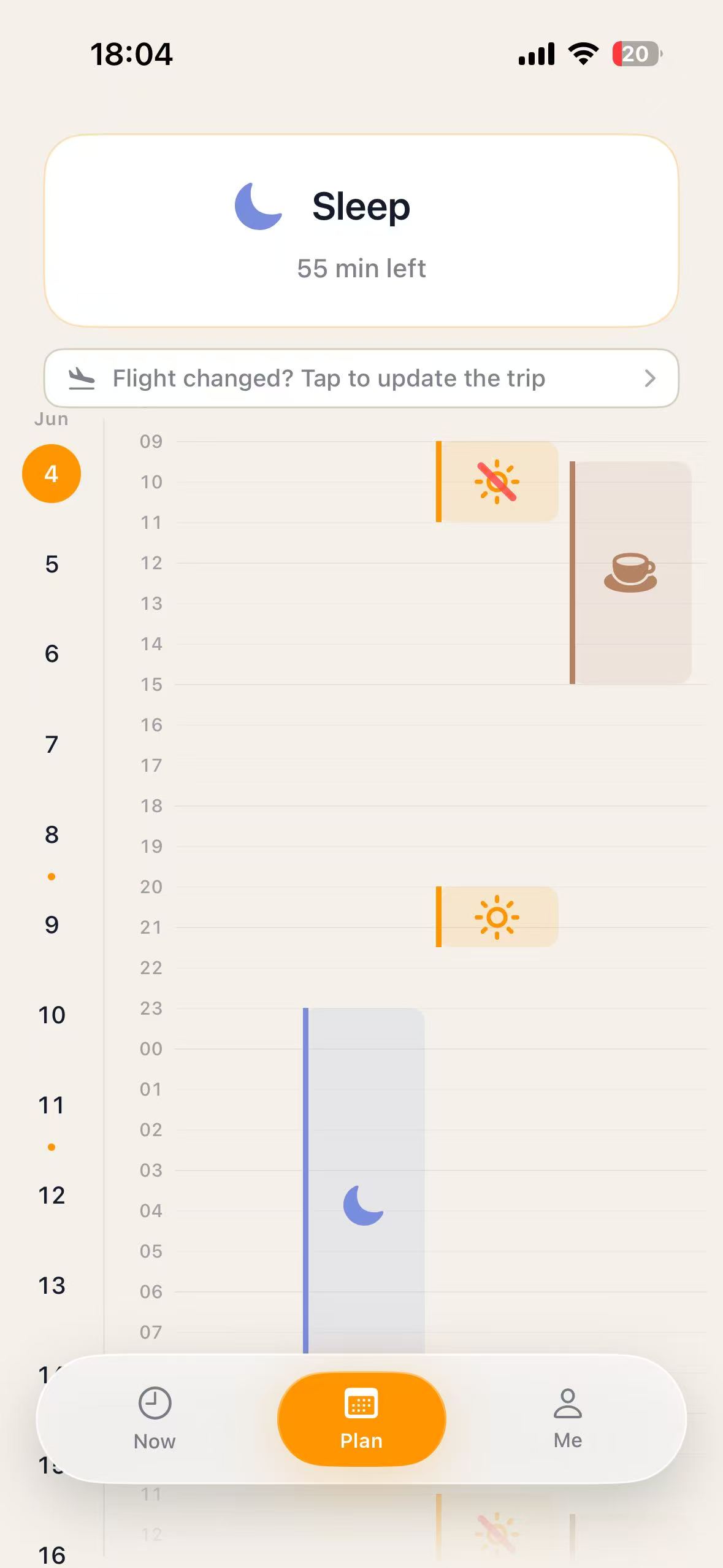Image resolution: width=723 pixels, height=1568 pixels.
Task: Open the seek-light sun block at 20:00
Action: (x=497, y=917)
